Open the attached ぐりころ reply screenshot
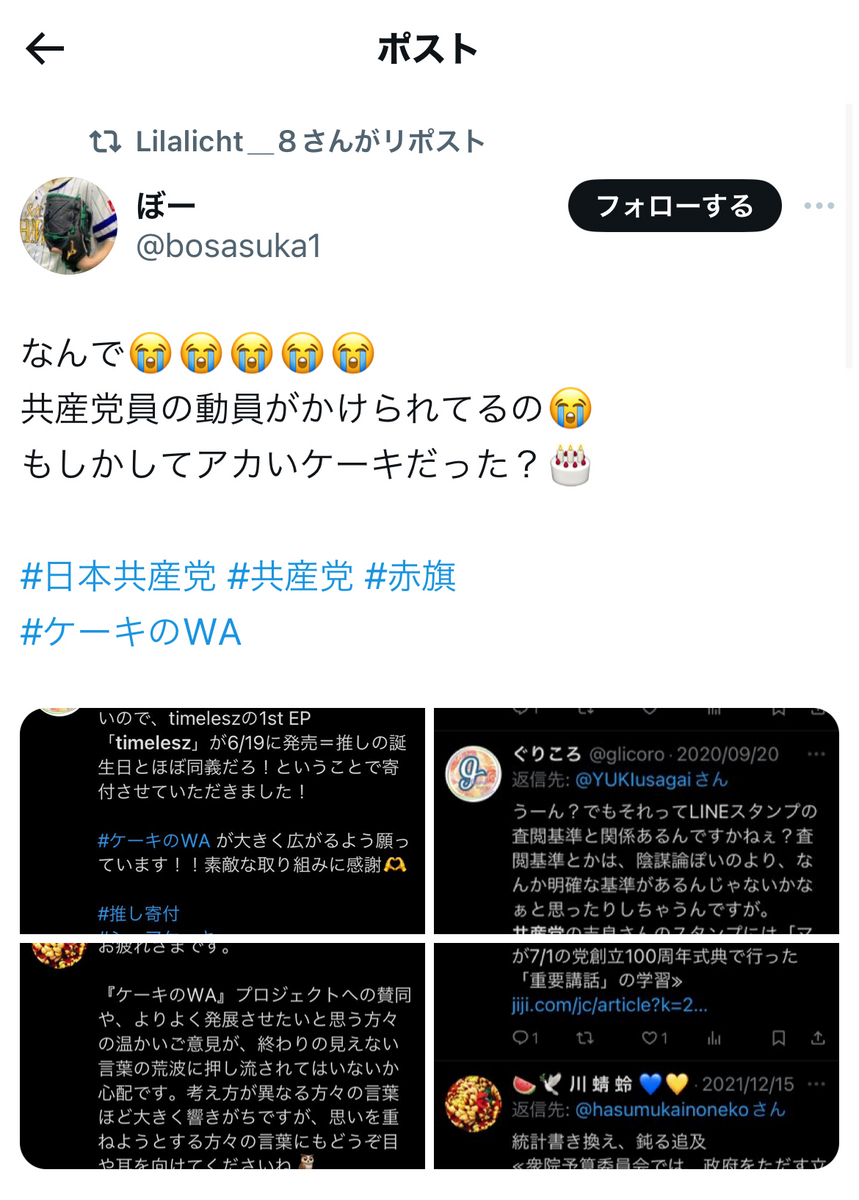Image resolution: width=859 pixels, height=1200 pixels. pyautogui.click(x=636, y=820)
